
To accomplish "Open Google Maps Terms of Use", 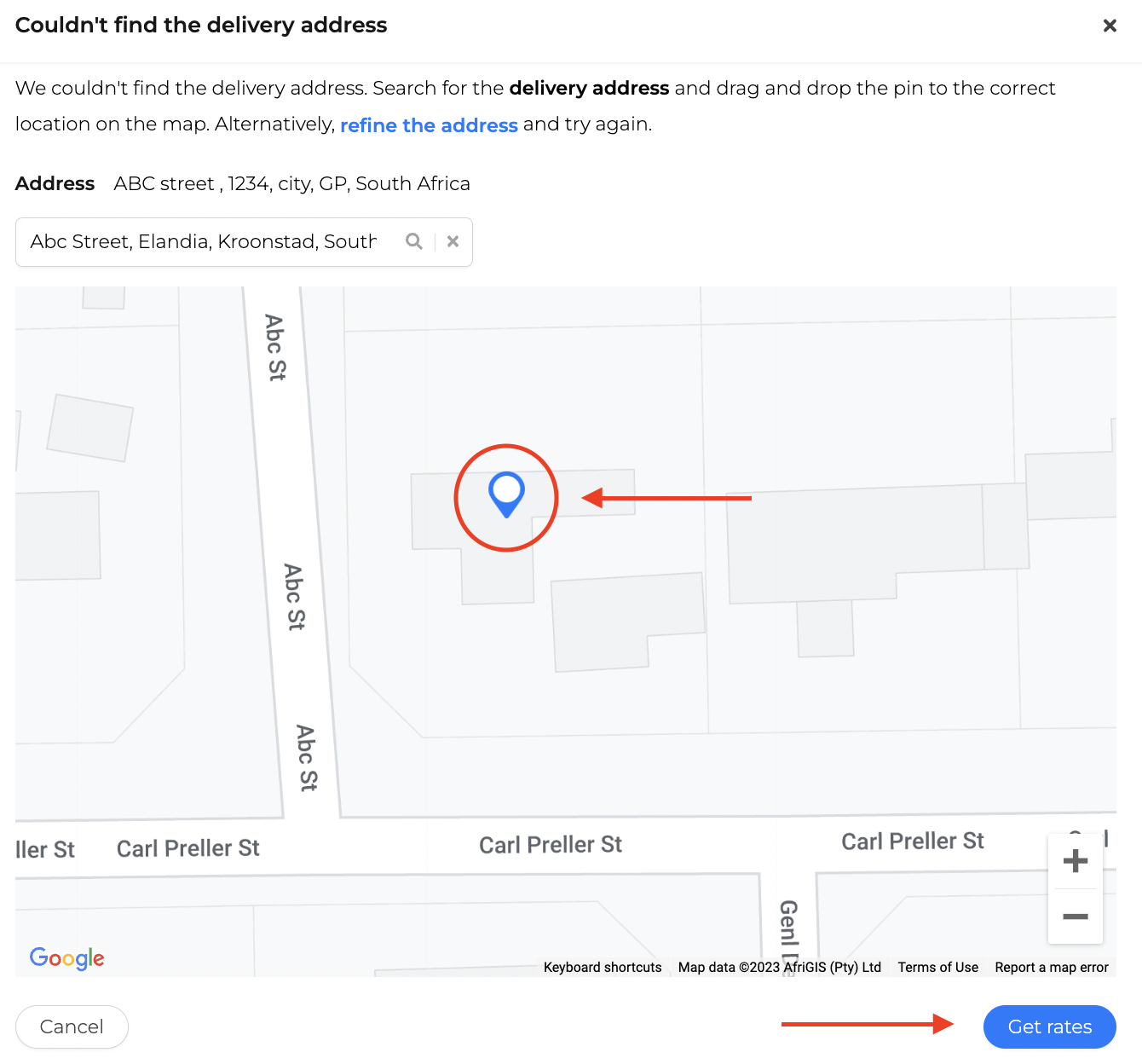I will click(x=937, y=967).
